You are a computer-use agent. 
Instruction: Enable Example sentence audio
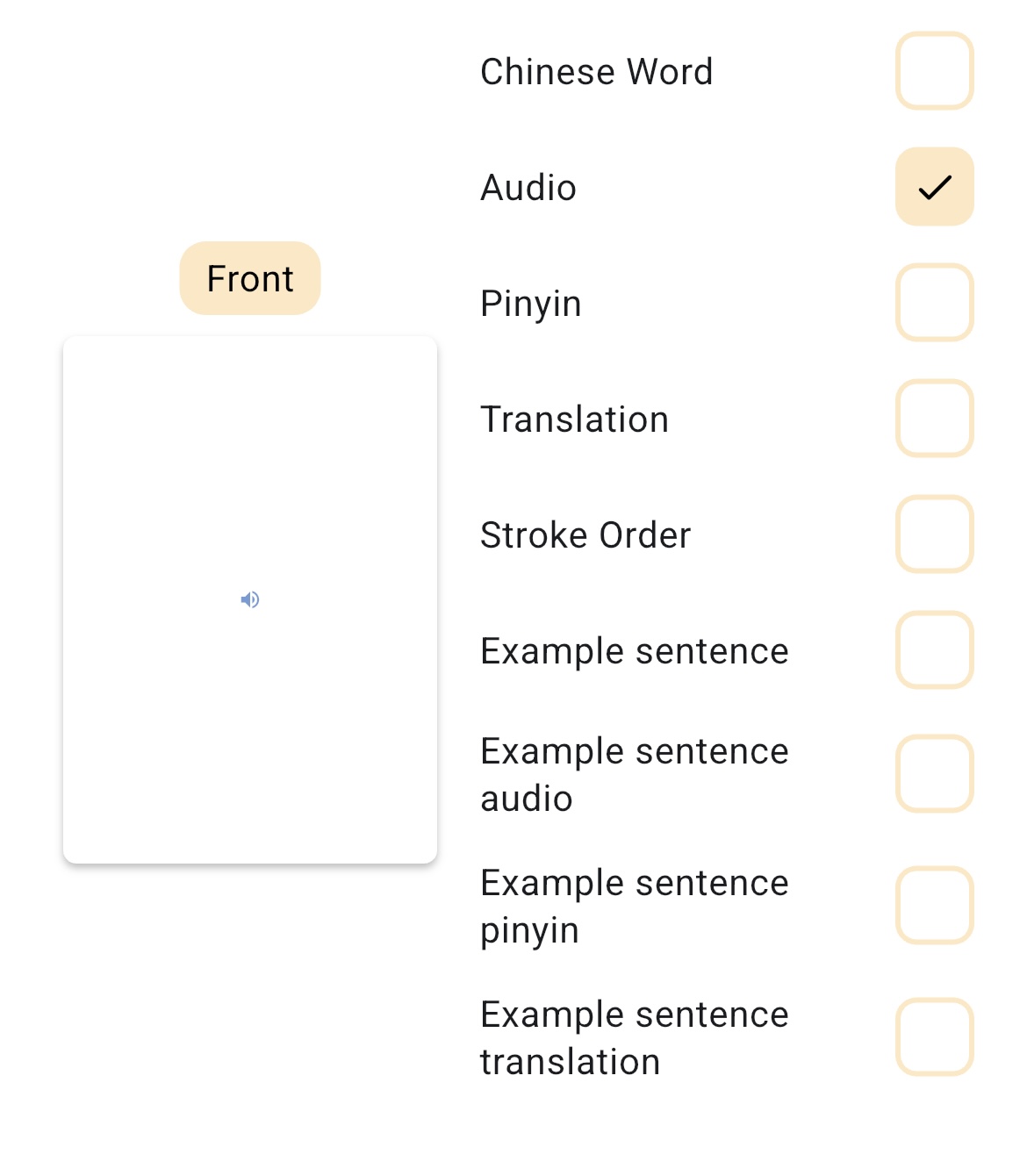point(934,774)
